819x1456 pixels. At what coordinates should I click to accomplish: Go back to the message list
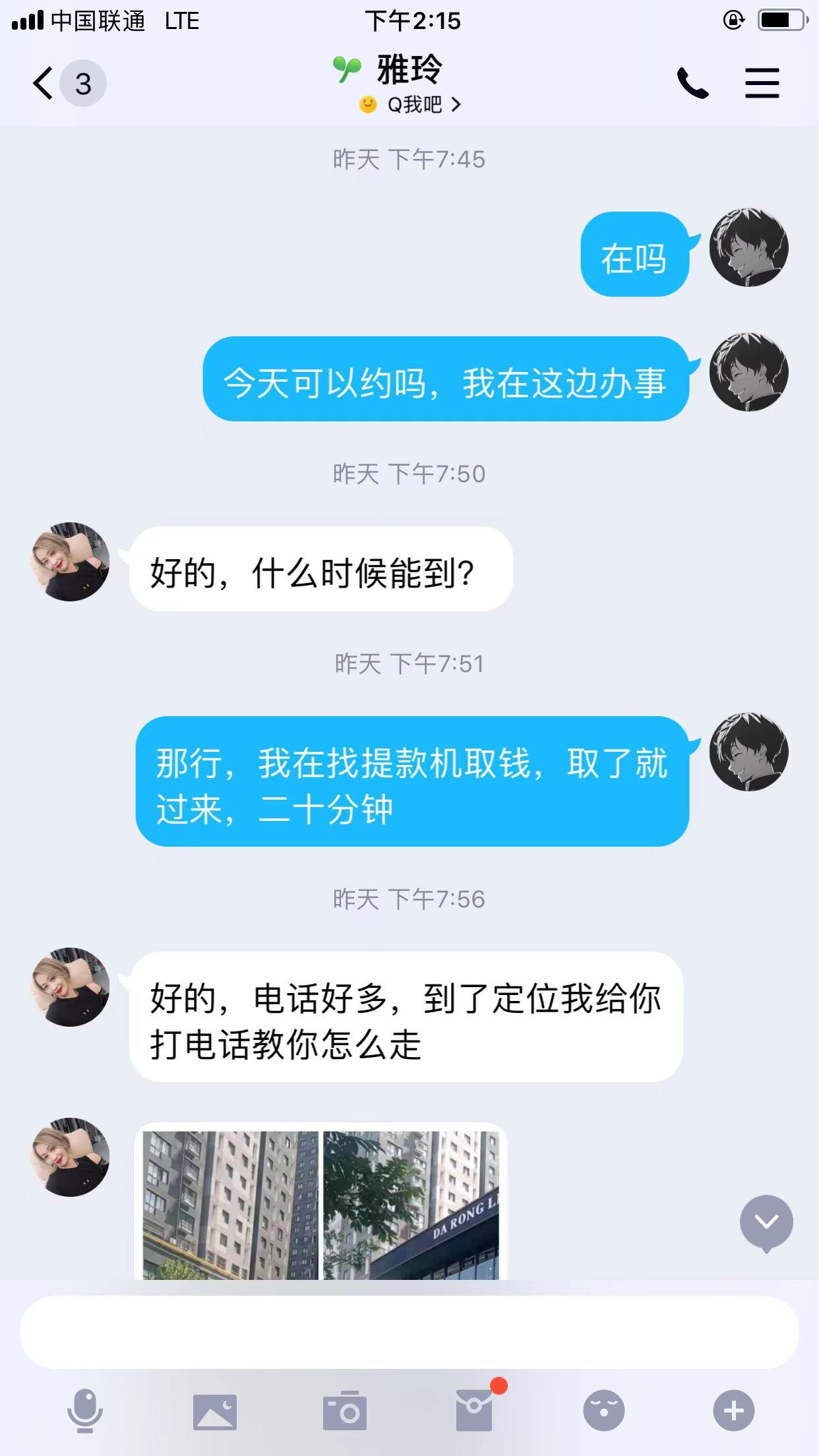coord(45,84)
